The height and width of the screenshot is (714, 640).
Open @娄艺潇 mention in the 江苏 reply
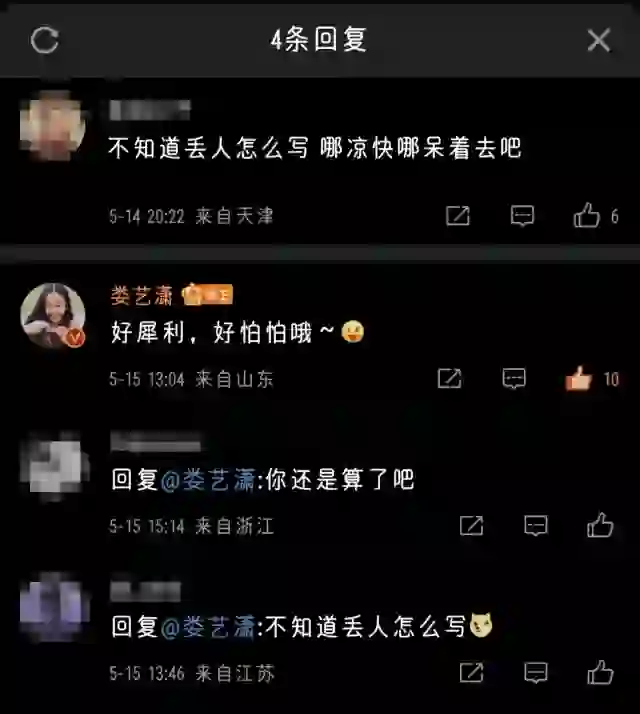tap(207, 627)
